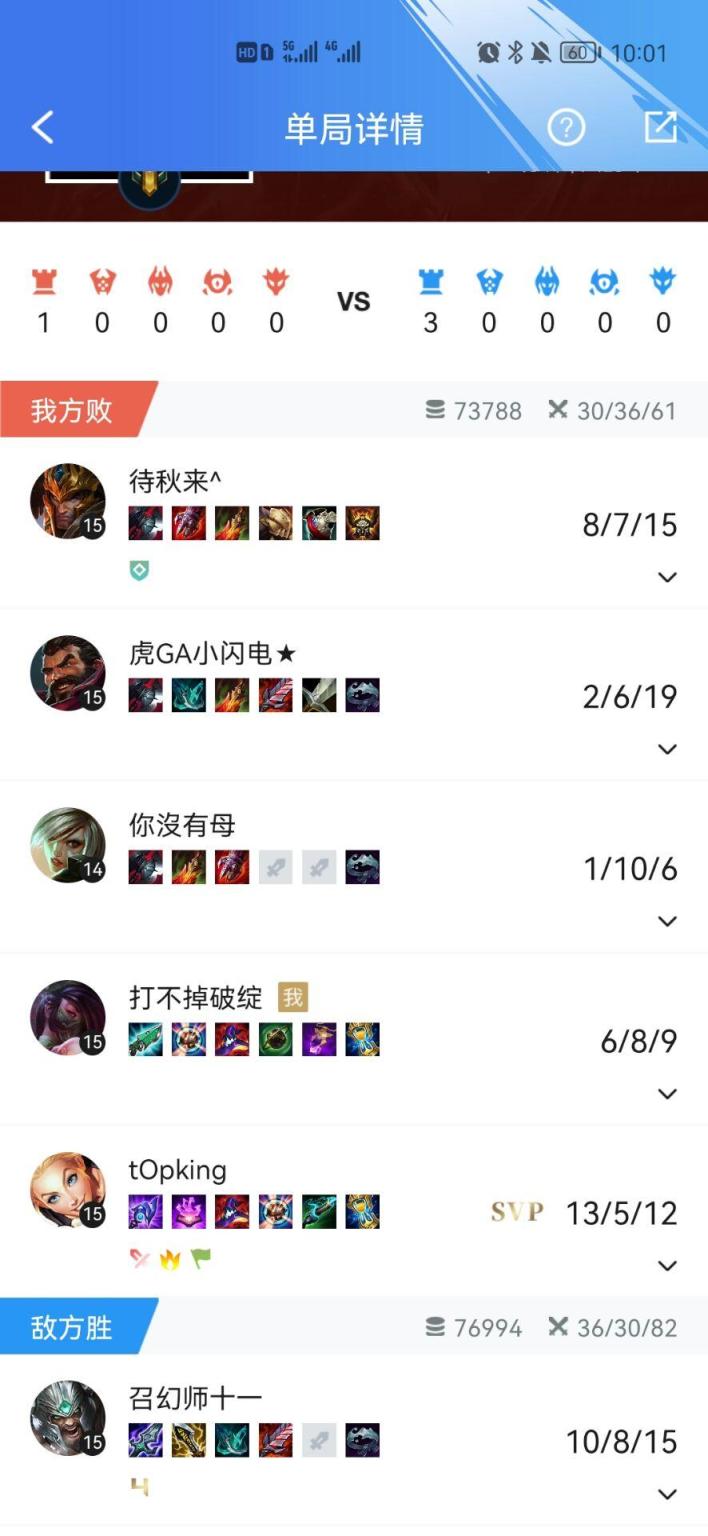Expand stats for 待秋来^
Image resolution: width=708 pixels, height=1536 pixels.
click(x=667, y=577)
